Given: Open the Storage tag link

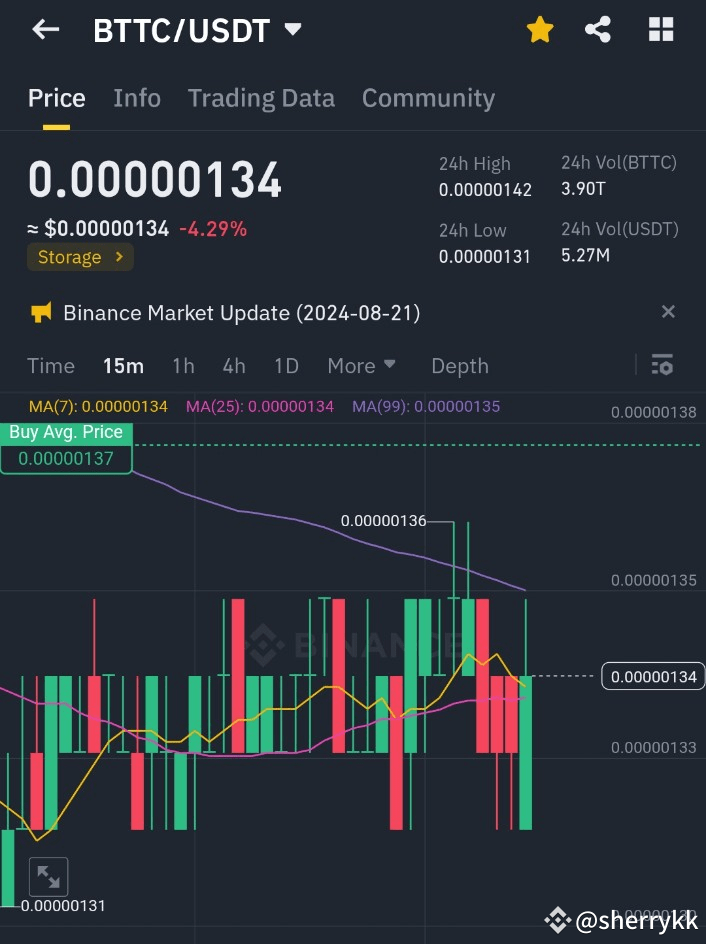Looking at the screenshot, I should click(80, 257).
